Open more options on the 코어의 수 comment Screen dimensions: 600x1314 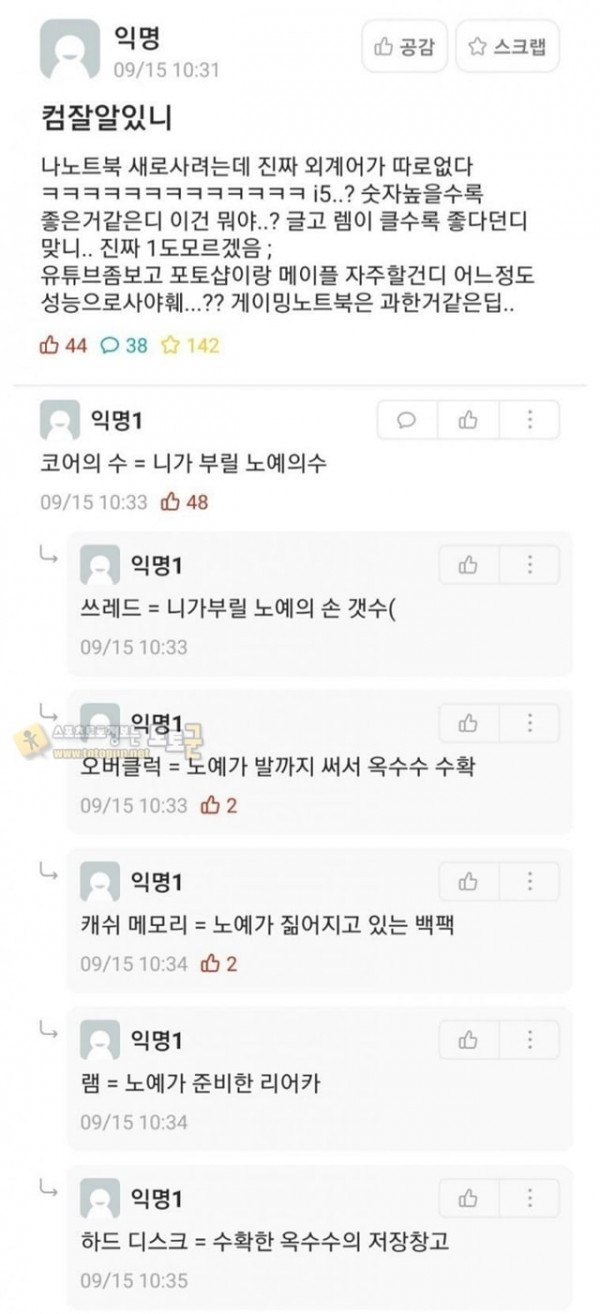pos(528,420)
